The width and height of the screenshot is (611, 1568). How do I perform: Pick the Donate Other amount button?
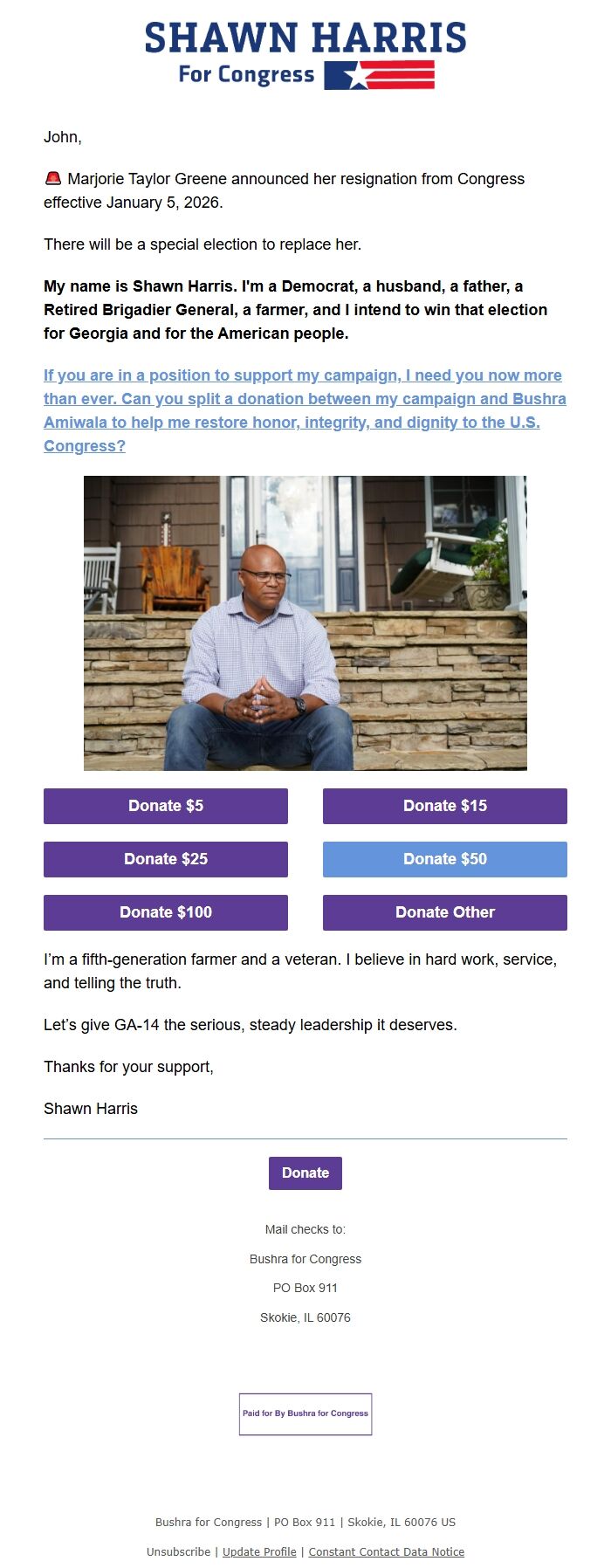444,912
